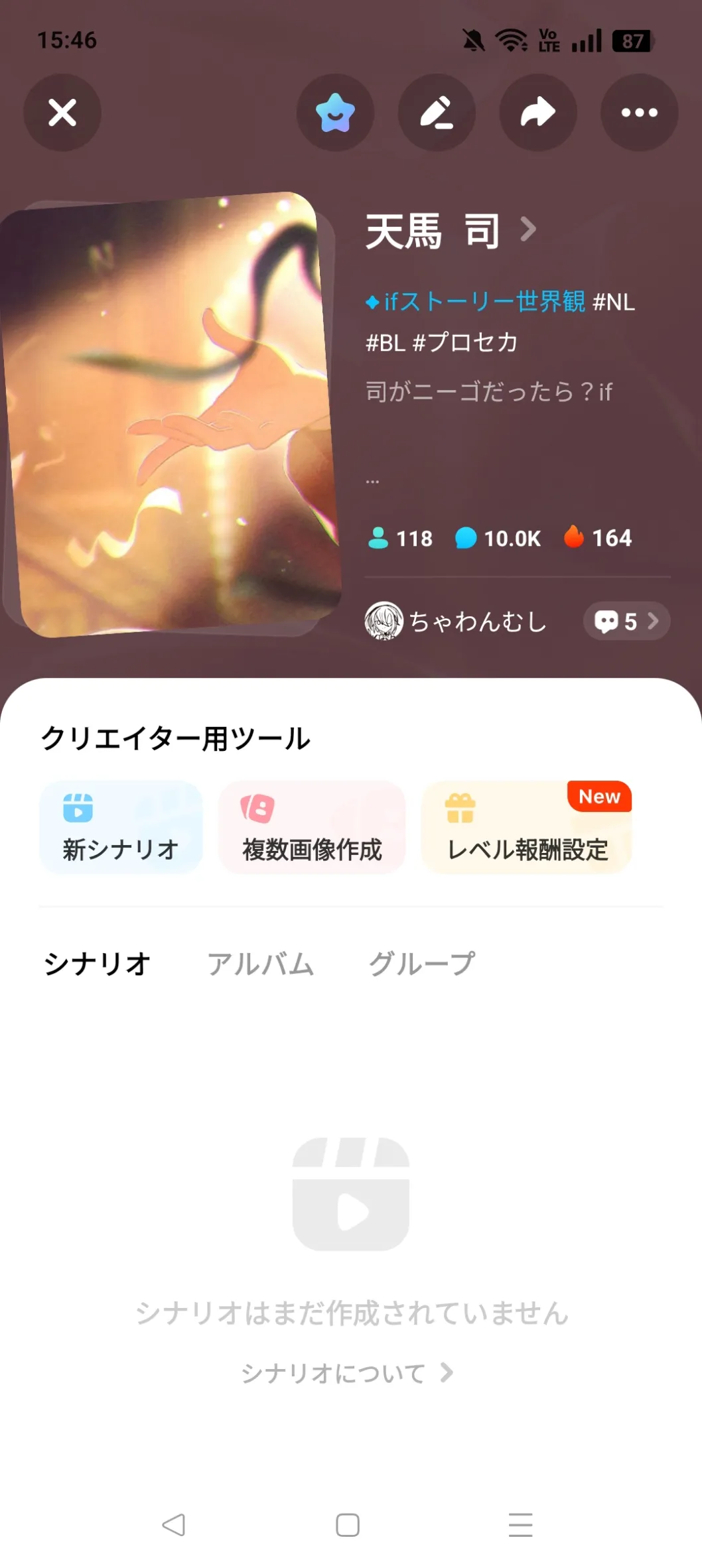Open details for 天馬 司

(x=451, y=231)
